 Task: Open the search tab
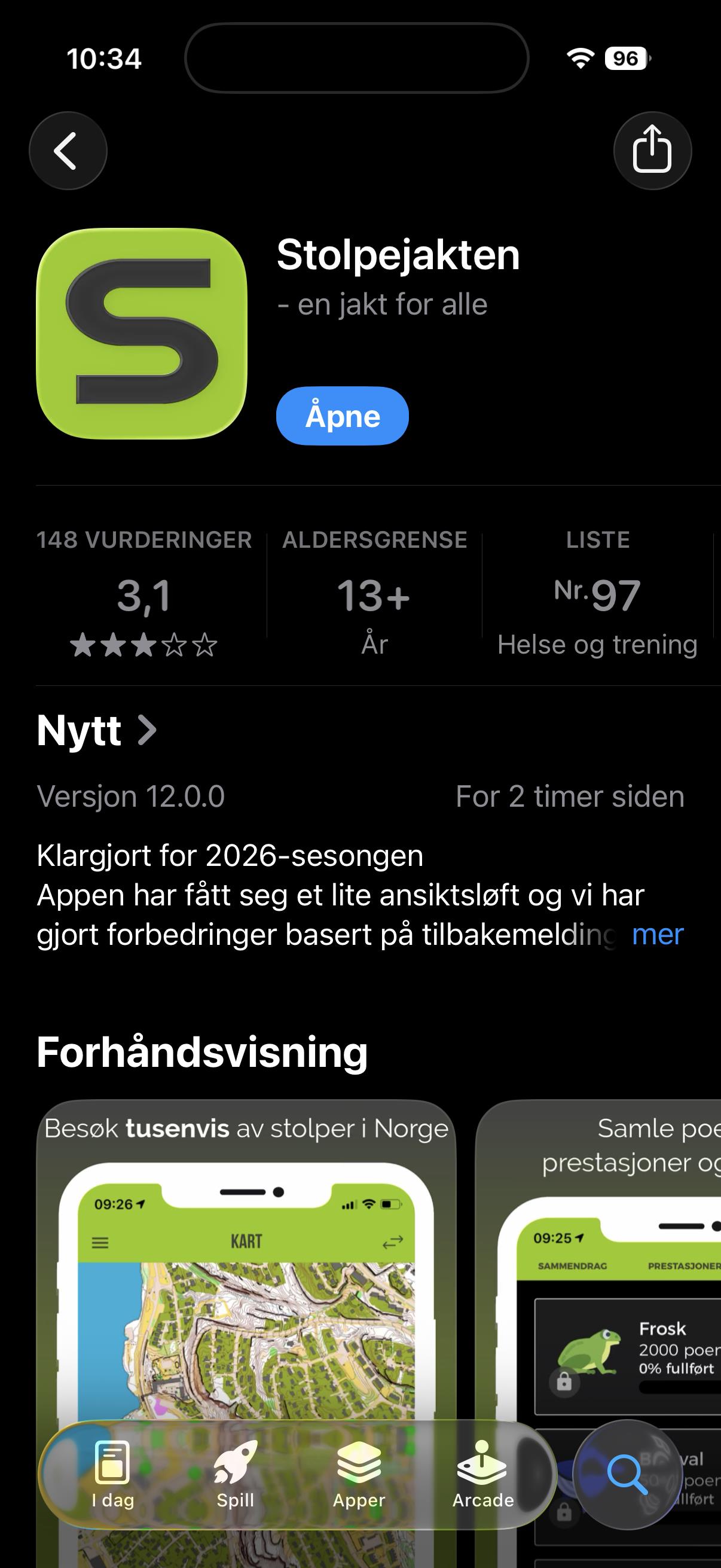tap(627, 1474)
